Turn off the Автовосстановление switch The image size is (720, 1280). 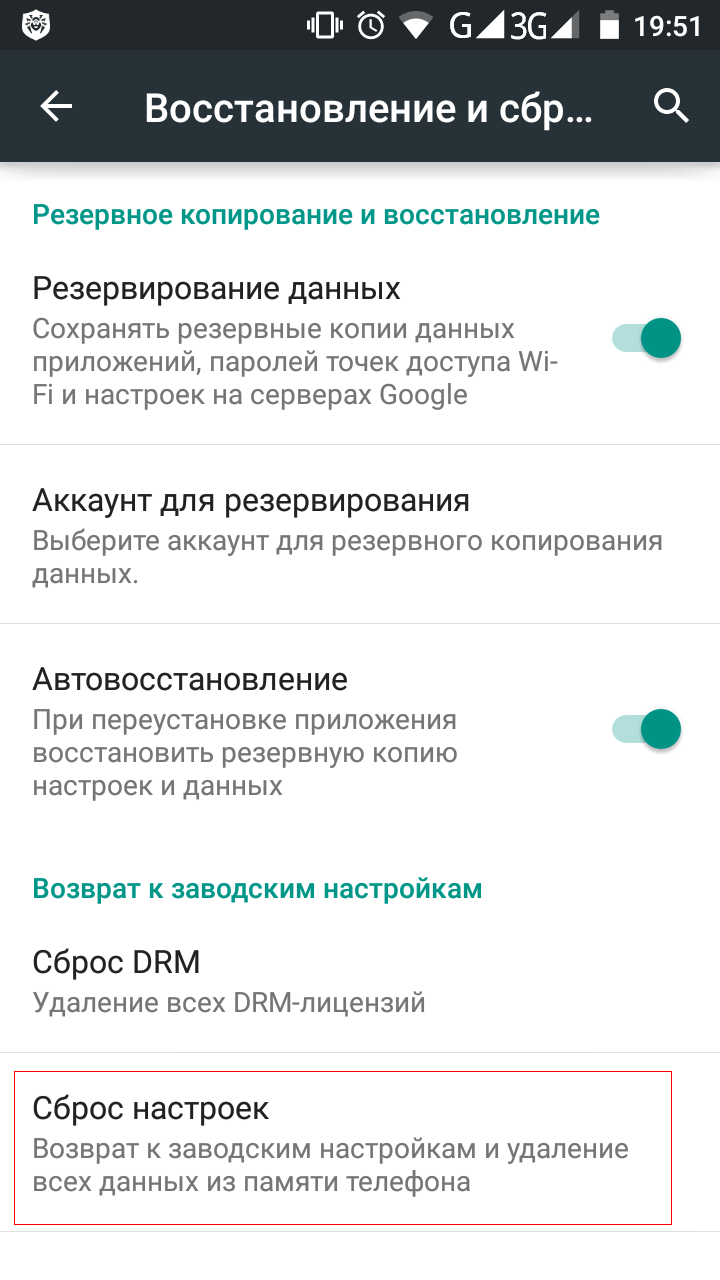[x=647, y=729]
